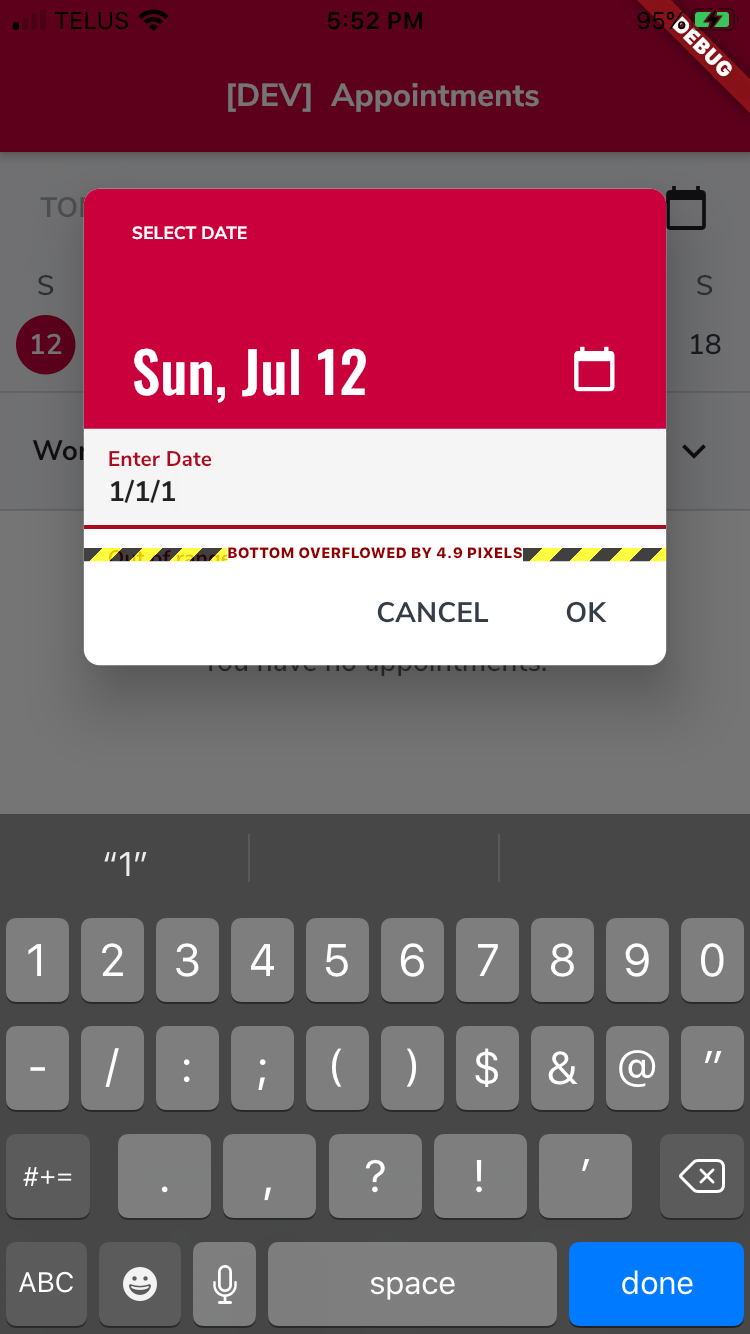The height and width of the screenshot is (1334, 750).
Task: Type the slash key on keyboard
Action: [x=112, y=1068]
